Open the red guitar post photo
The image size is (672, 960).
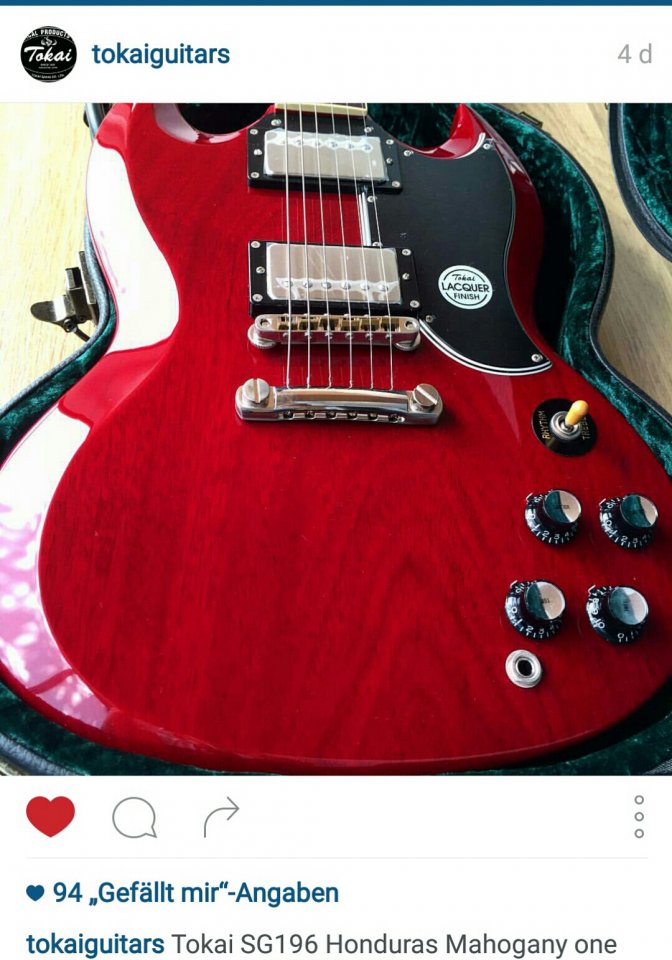[x=336, y=440]
